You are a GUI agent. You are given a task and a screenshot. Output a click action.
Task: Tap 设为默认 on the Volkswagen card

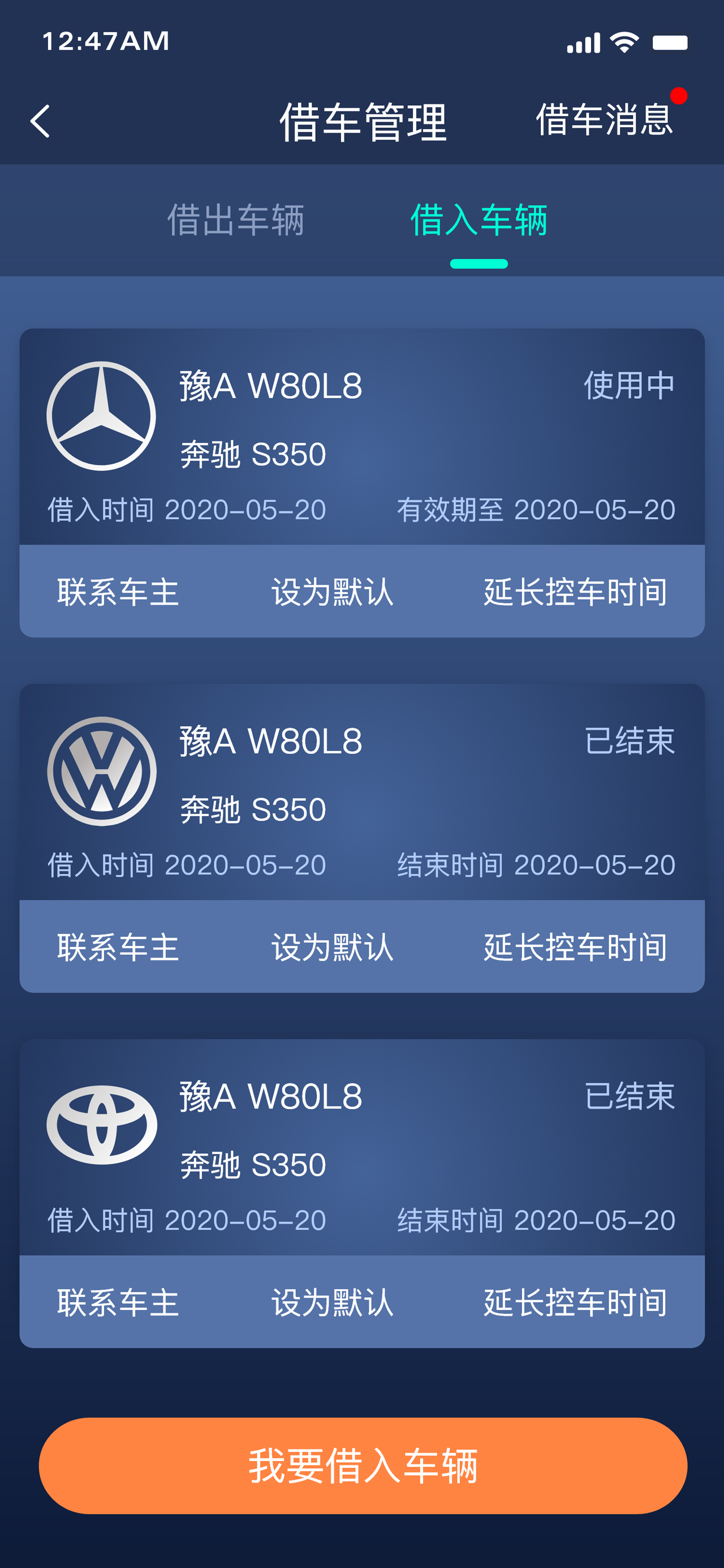[x=333, y=947]
